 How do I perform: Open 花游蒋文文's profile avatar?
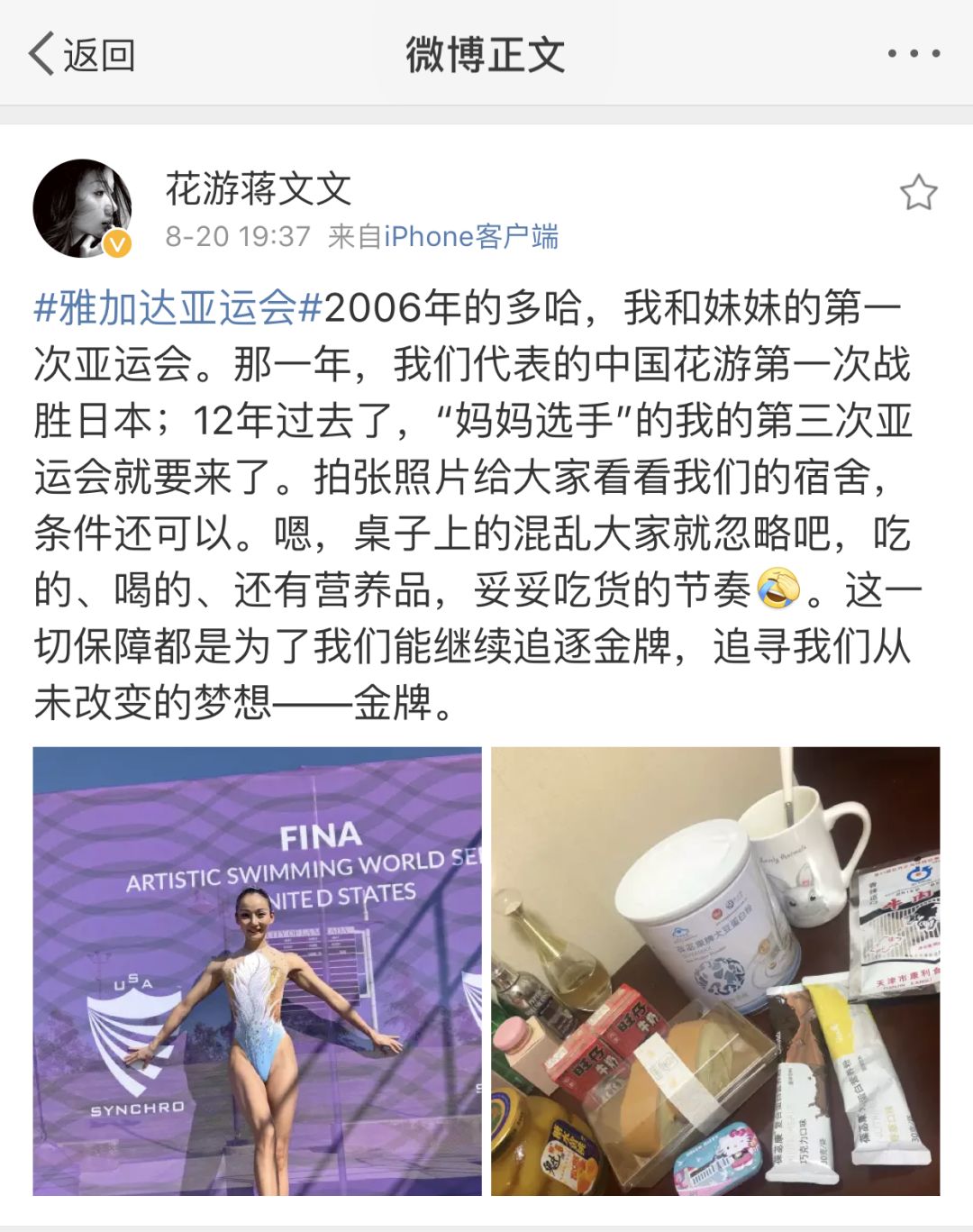click(x=82, y=208)
